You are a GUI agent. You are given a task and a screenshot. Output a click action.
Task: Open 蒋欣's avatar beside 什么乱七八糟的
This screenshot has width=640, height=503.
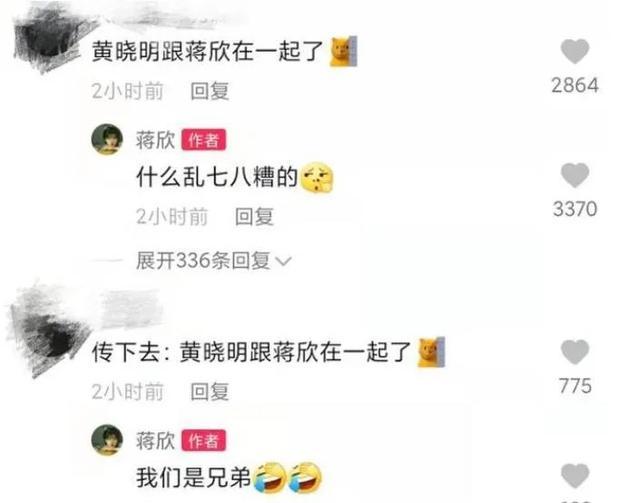107,141
